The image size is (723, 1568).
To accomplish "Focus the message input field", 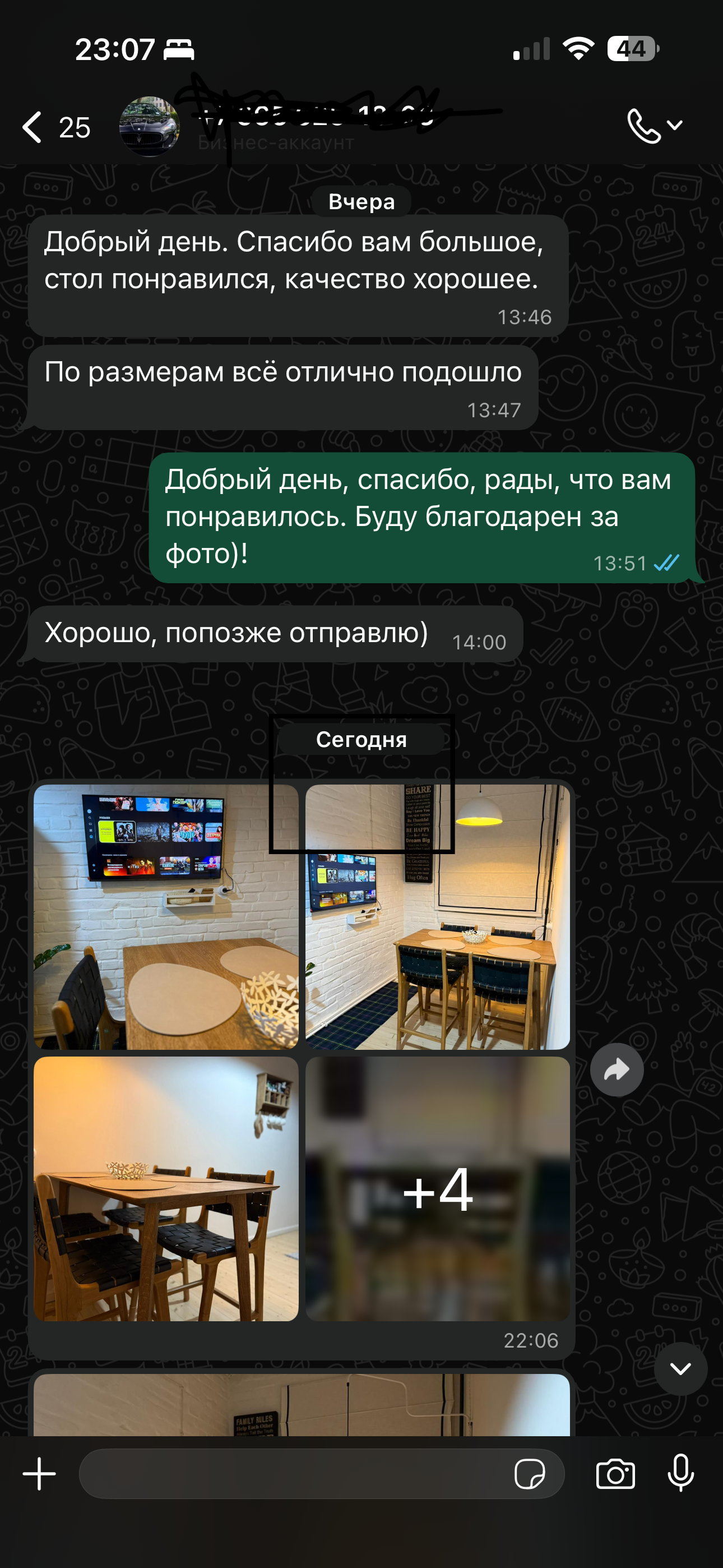I will pos(292,1474).
